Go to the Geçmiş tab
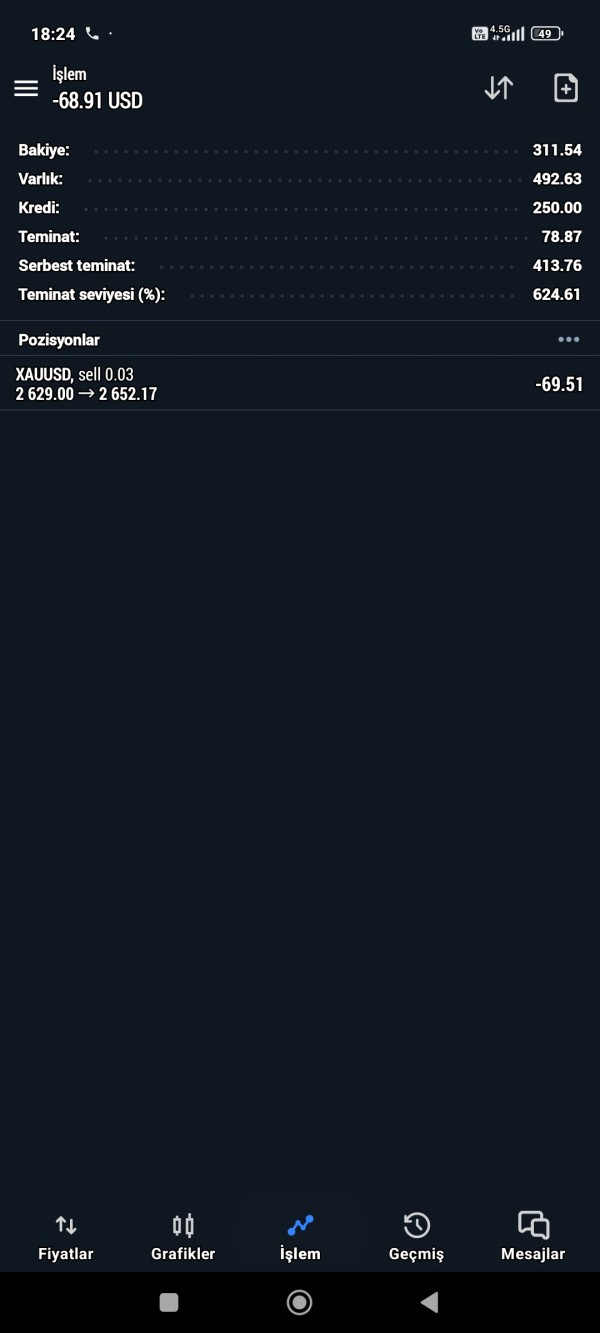600x1333 pixels. (416, 1237)
